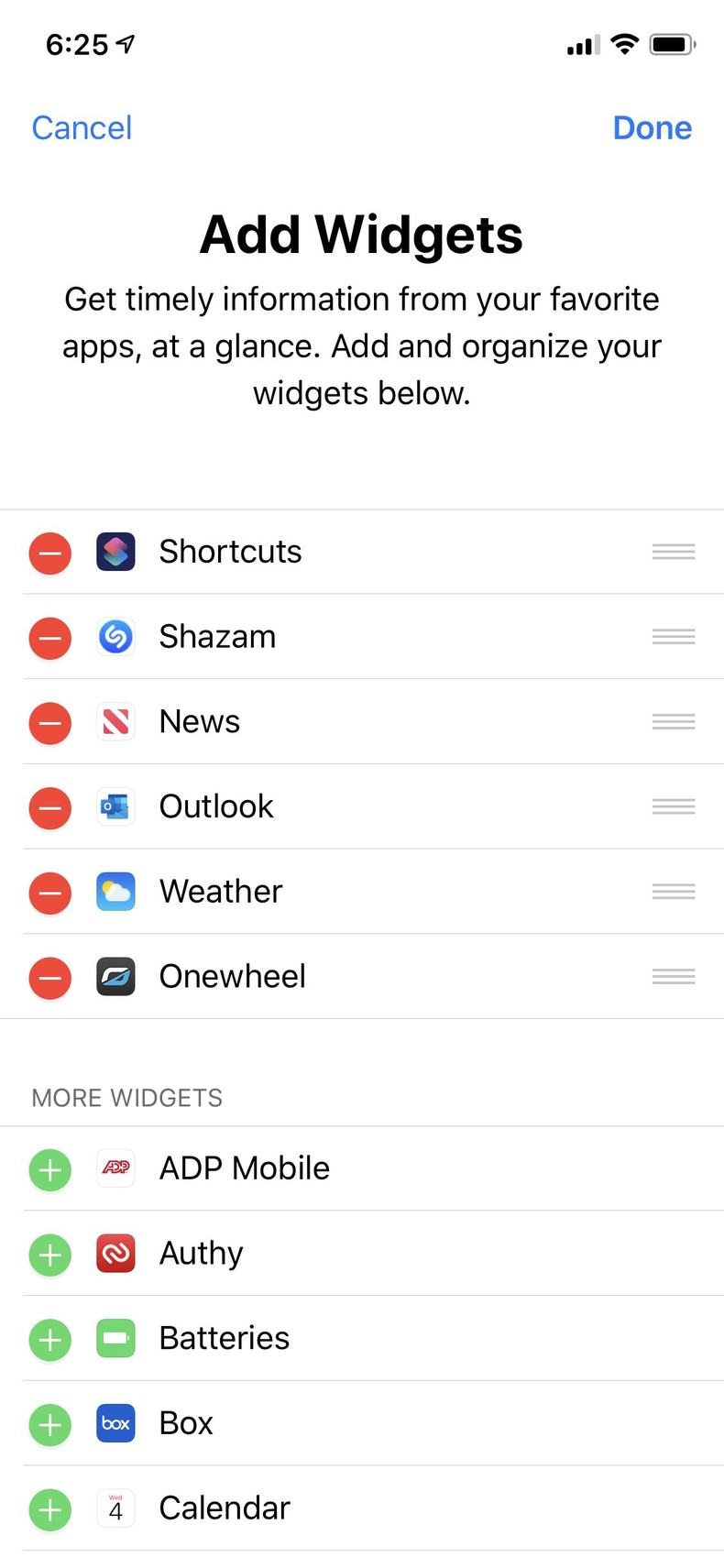Remove the Shazam widget
724x1568 pixels.
click(49, 637)
